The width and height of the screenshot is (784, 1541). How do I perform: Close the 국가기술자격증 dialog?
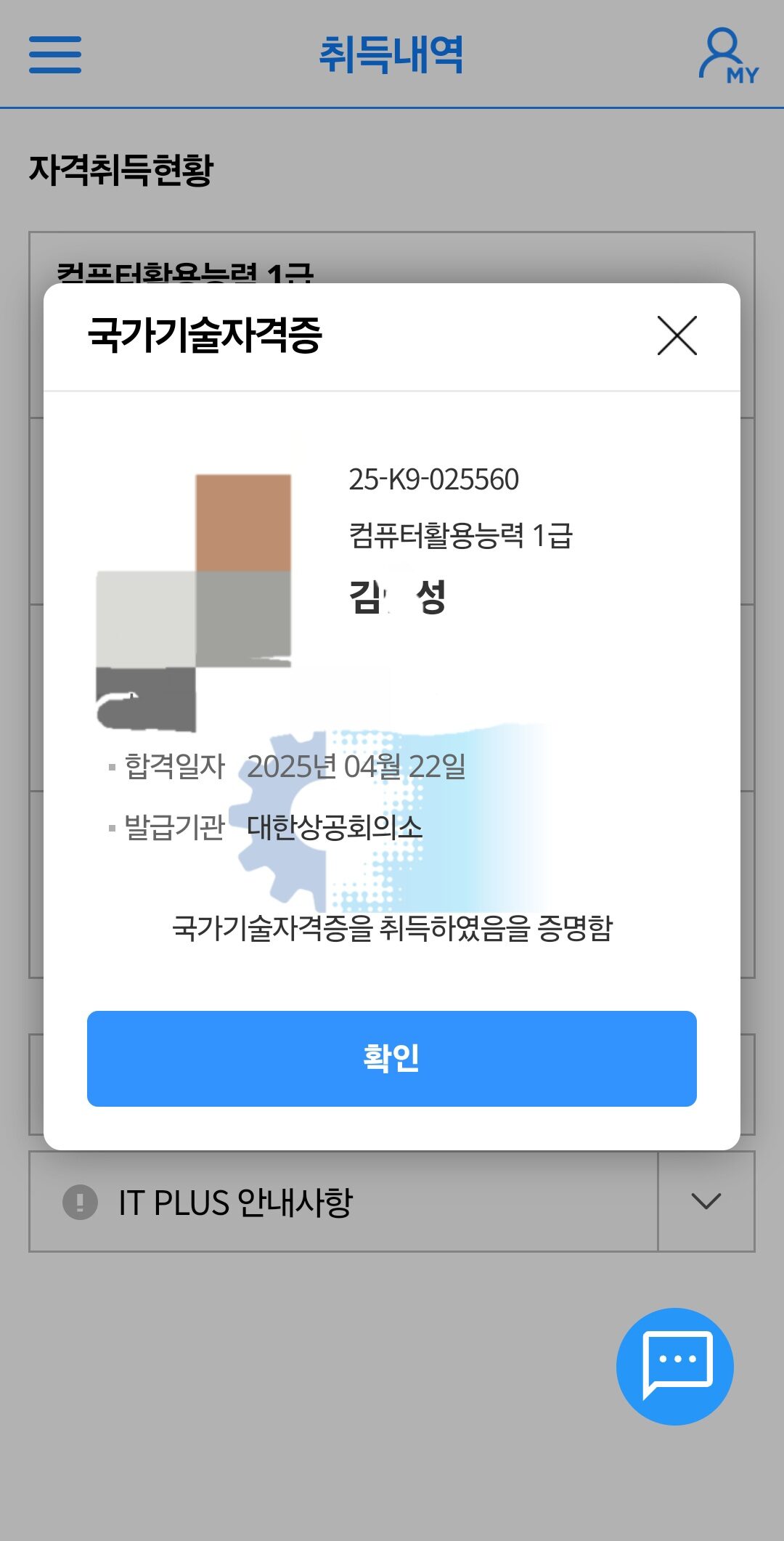click(677, 336)
